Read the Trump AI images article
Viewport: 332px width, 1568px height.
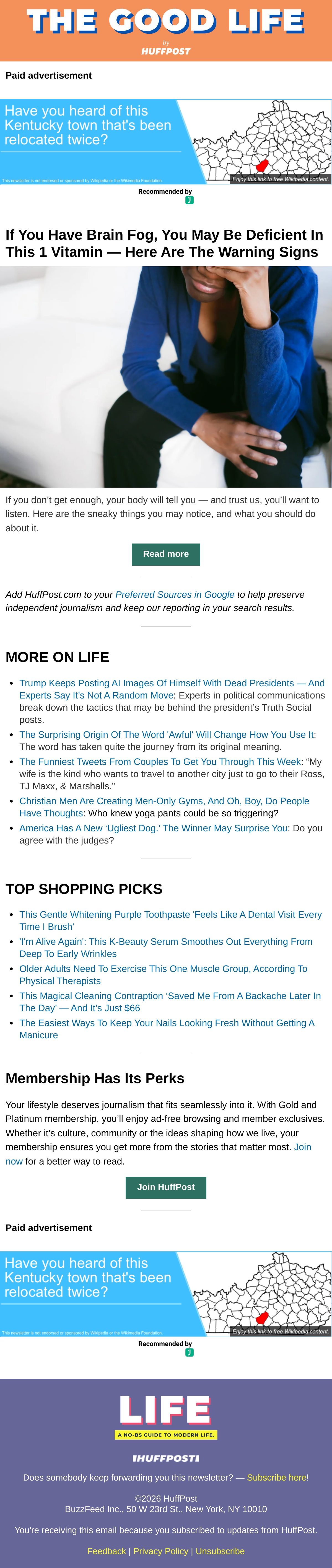click(172, 689)
